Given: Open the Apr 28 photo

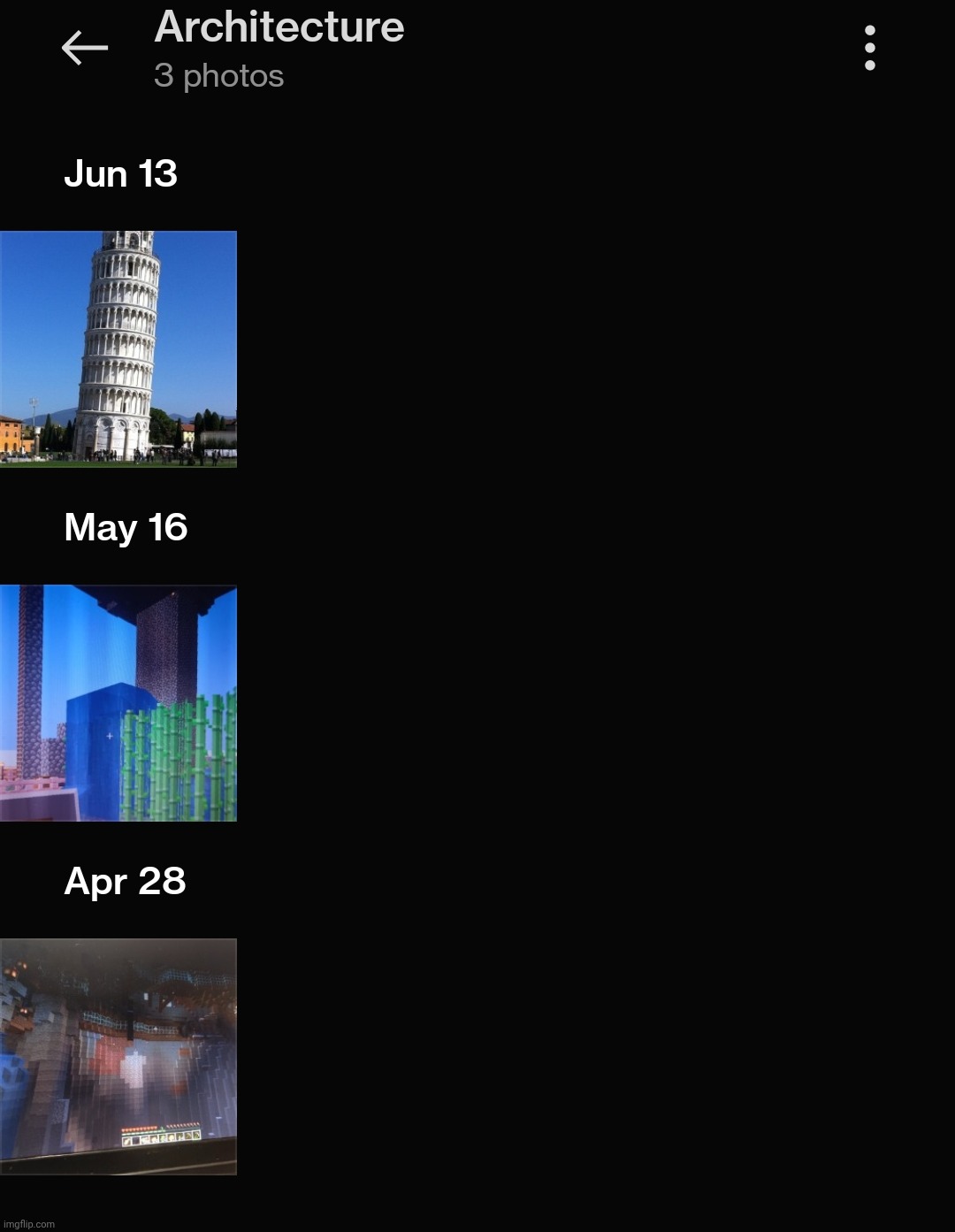Looking at the screenshot, I should [x=118, y=1056].
